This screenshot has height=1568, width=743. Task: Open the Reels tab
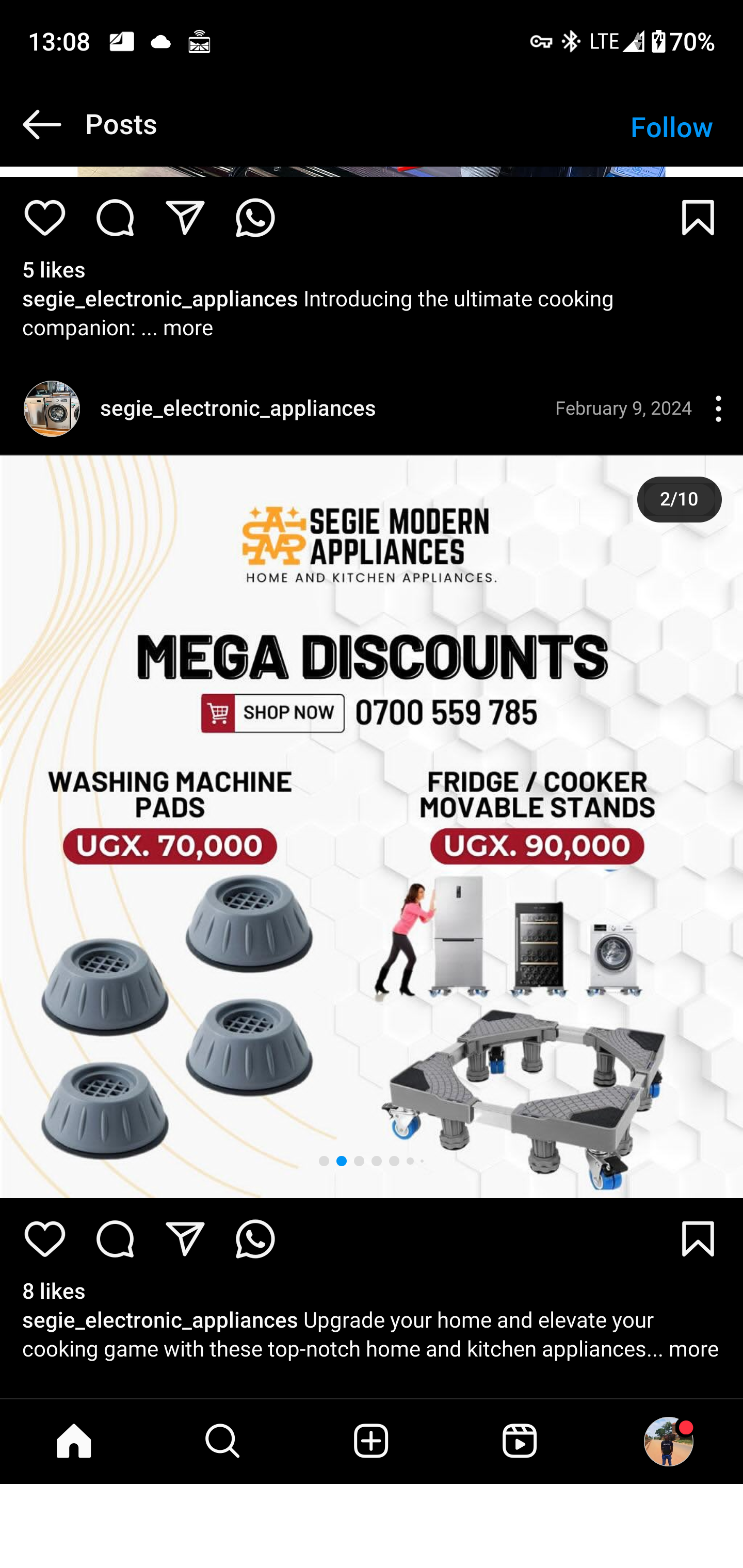520,1441
